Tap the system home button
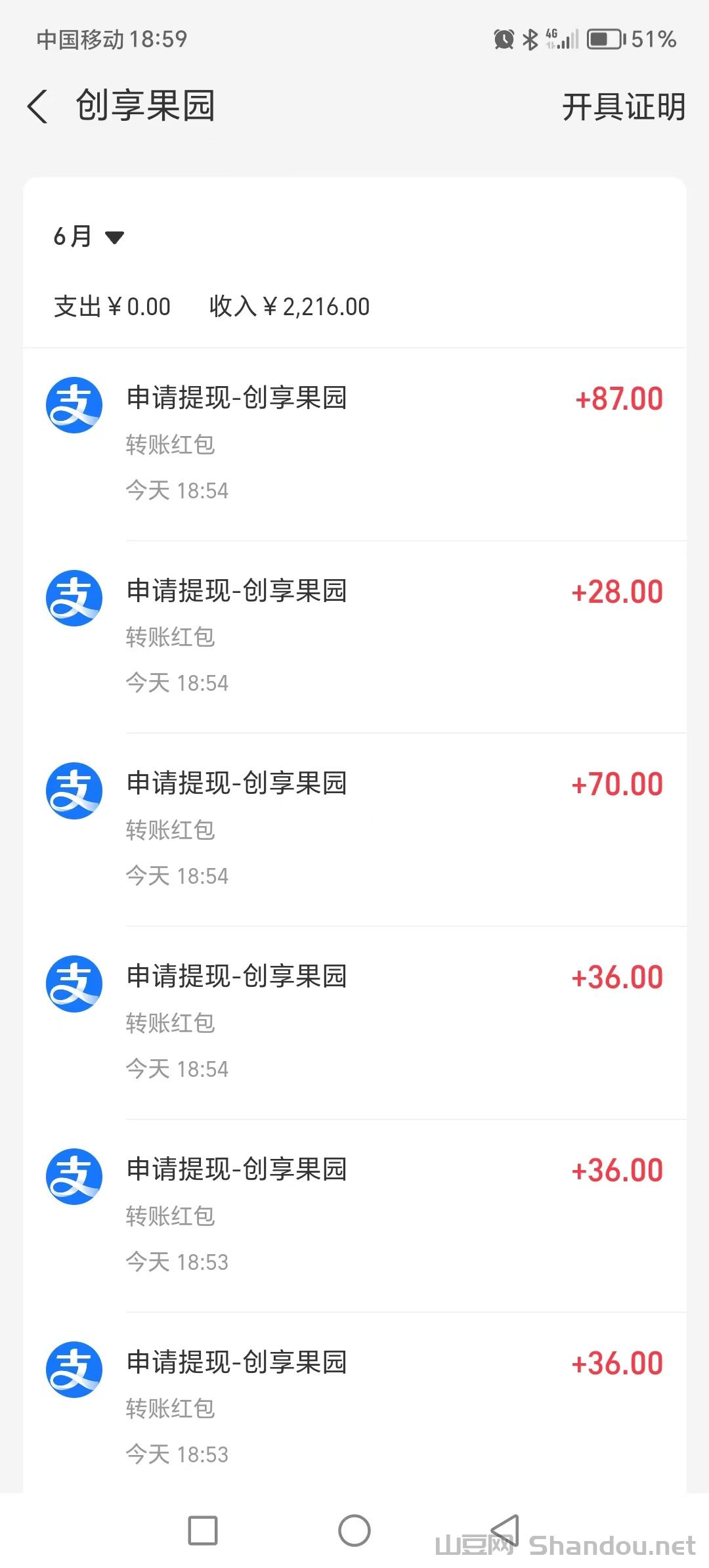This screenshot has width=709, height=1568. point(354,1531)
